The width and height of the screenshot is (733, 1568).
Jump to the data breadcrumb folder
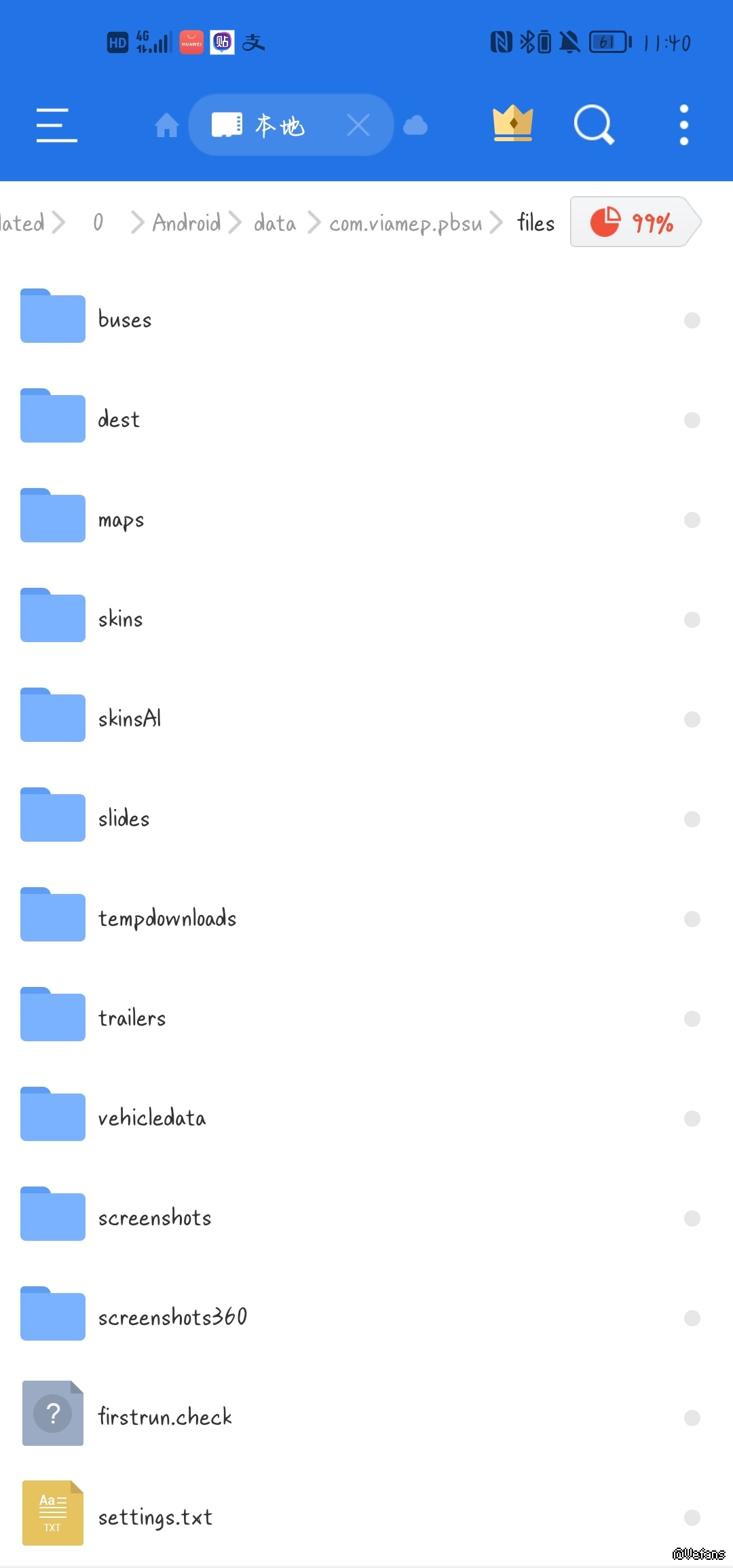click(x=275, y=223)
